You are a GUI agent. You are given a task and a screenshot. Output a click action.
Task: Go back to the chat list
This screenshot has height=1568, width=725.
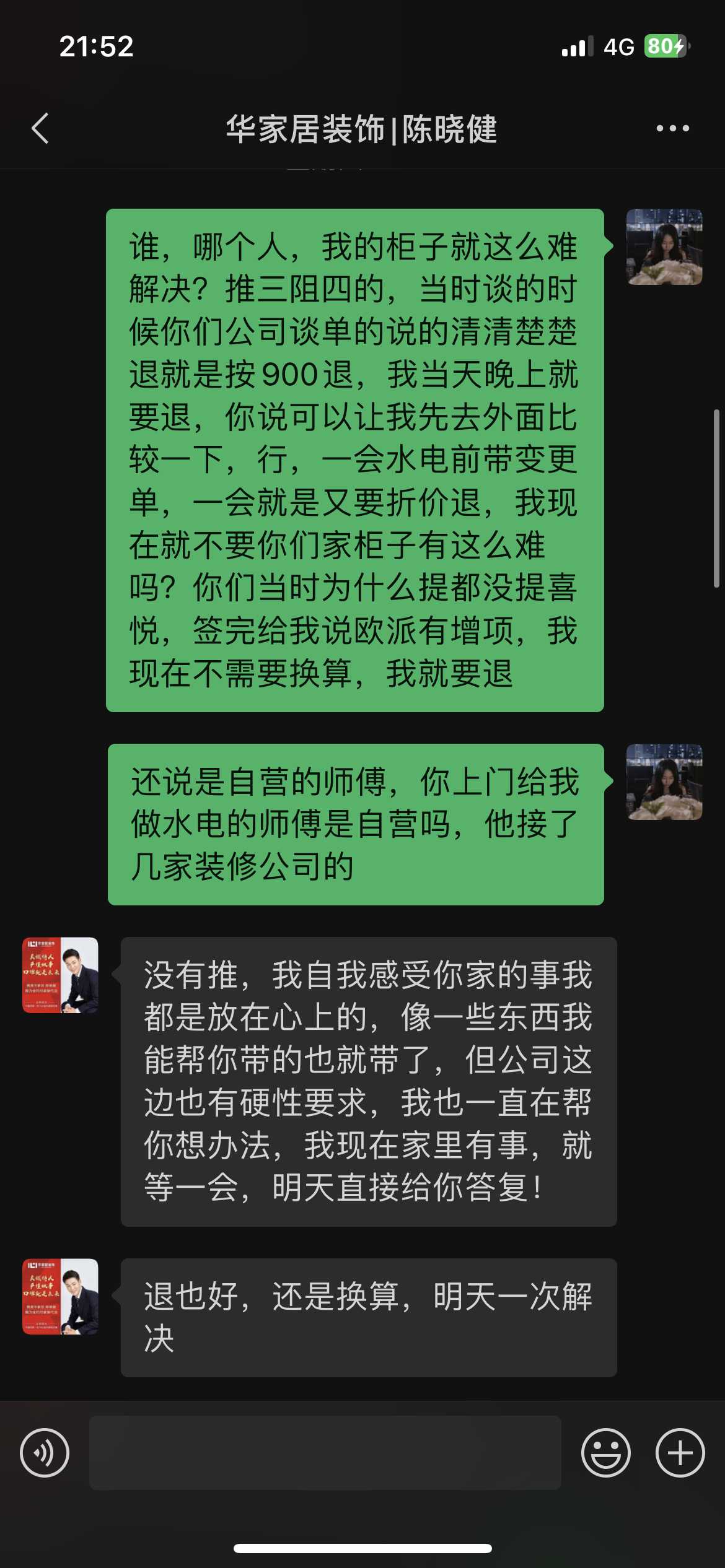tap(40, 129)
